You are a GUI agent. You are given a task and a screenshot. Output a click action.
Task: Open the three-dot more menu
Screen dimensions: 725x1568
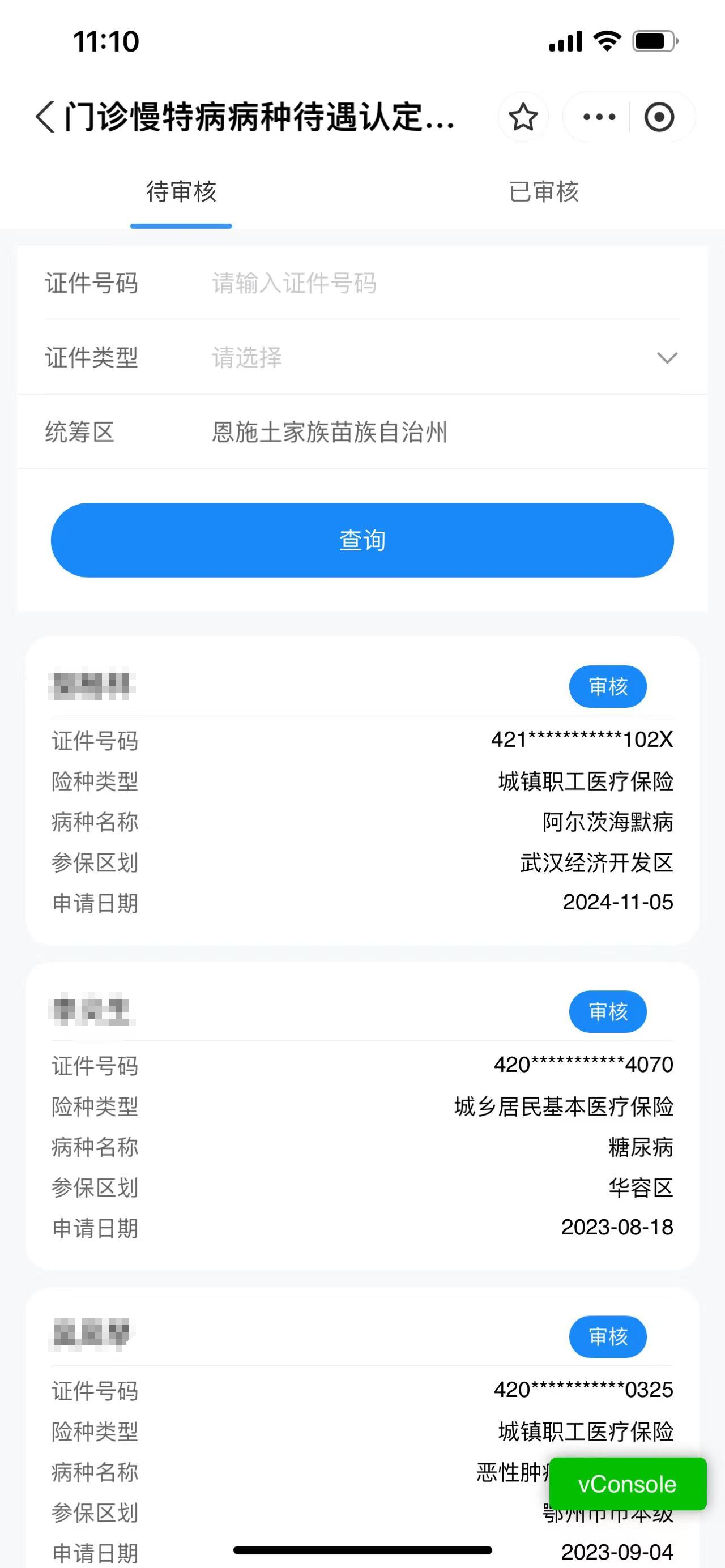(x=599, y=117)
